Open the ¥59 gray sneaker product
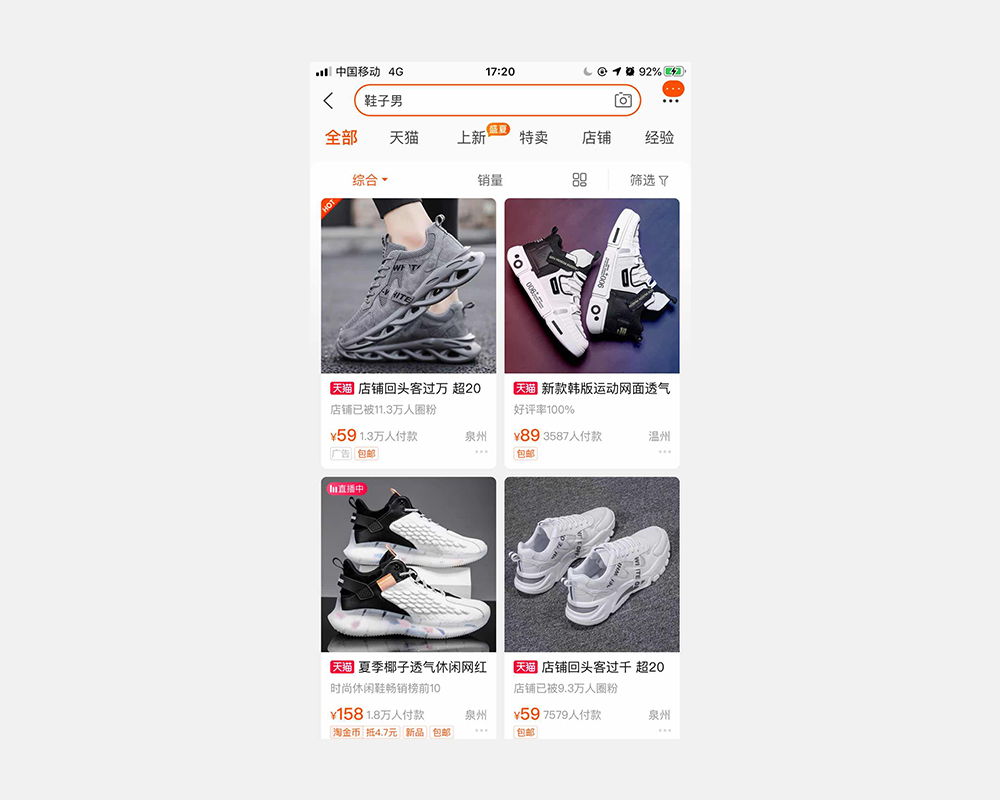Screen dimensions: 1000x800 tap(408, 333)
